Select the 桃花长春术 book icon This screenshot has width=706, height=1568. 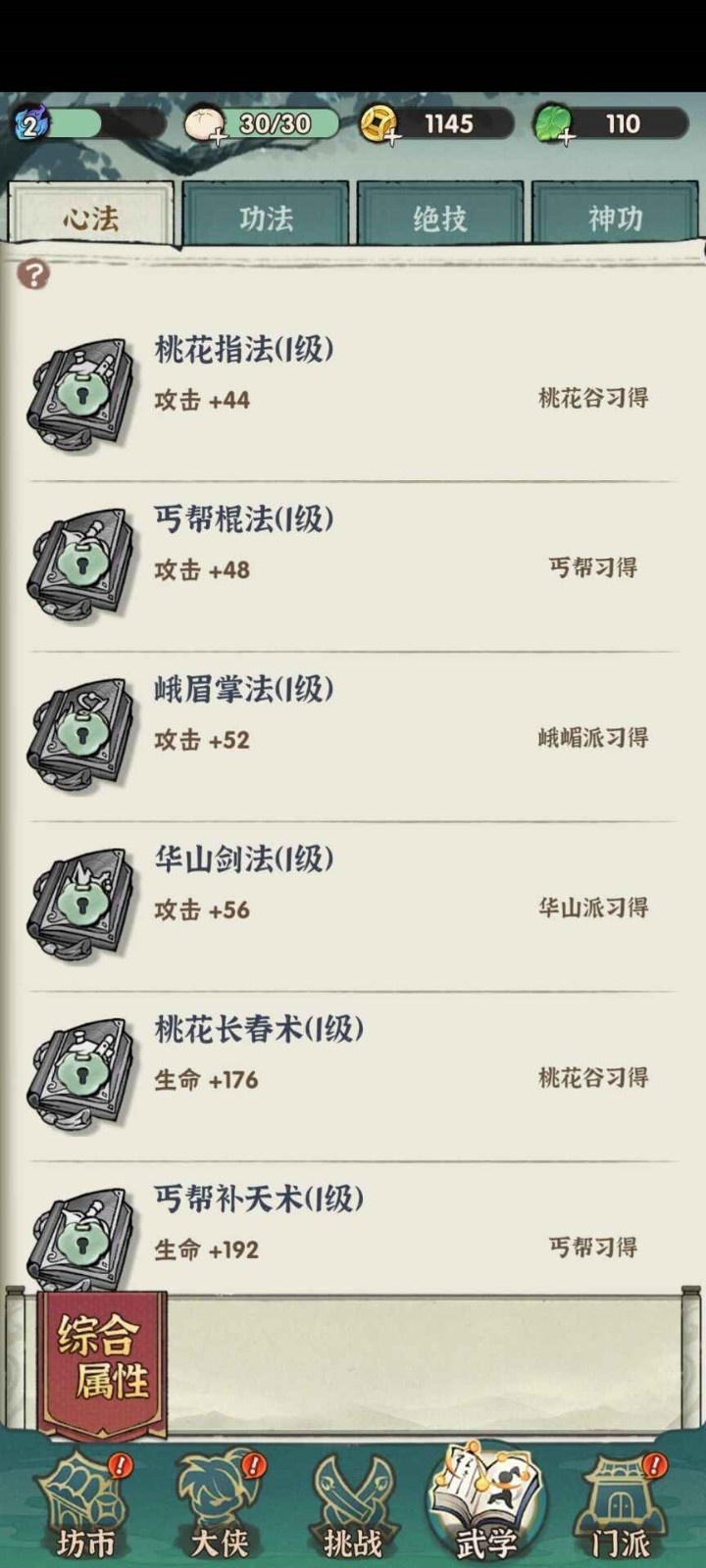point(83,1070)
